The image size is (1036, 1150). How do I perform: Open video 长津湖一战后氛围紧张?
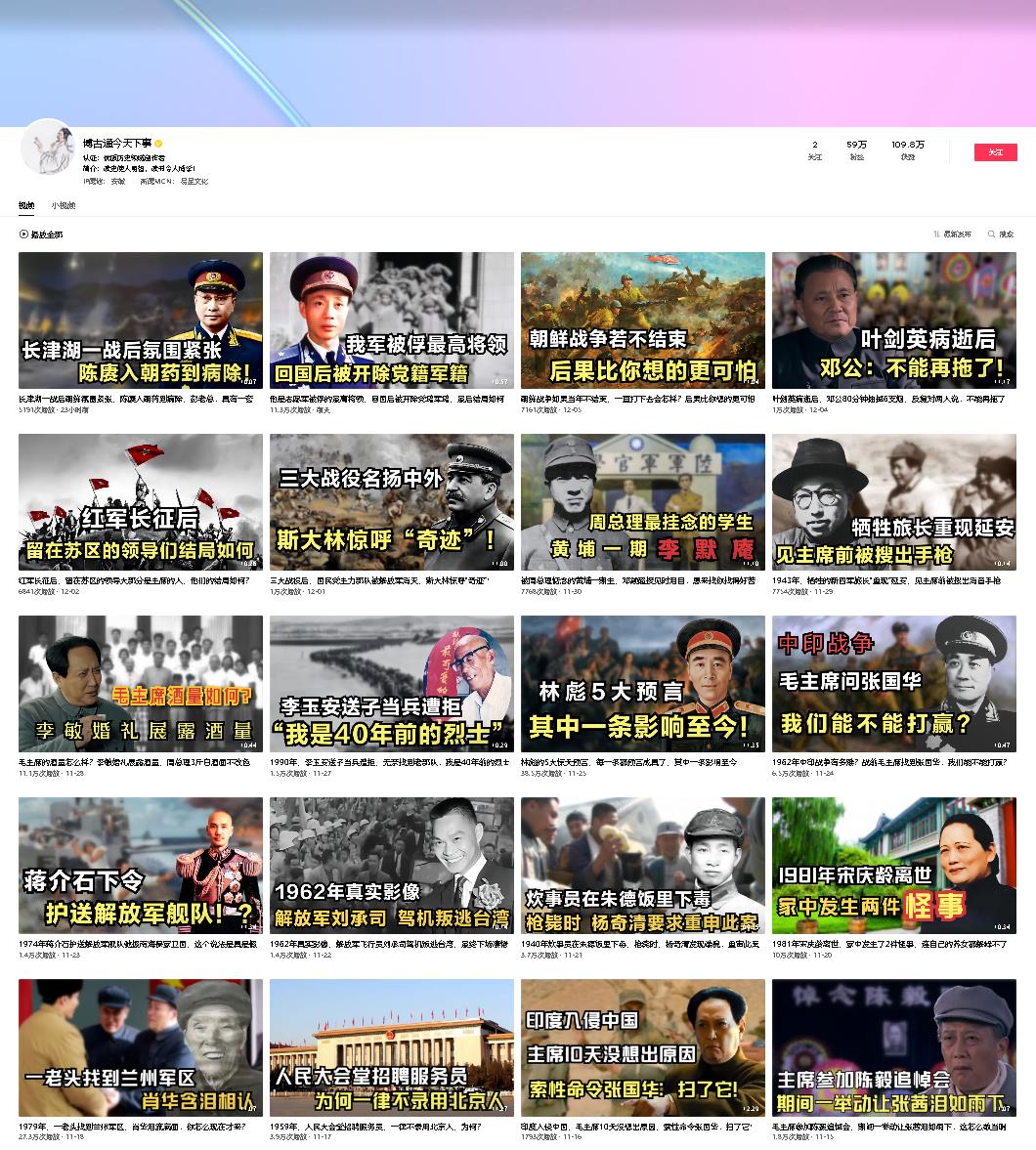tap(140, 320)
